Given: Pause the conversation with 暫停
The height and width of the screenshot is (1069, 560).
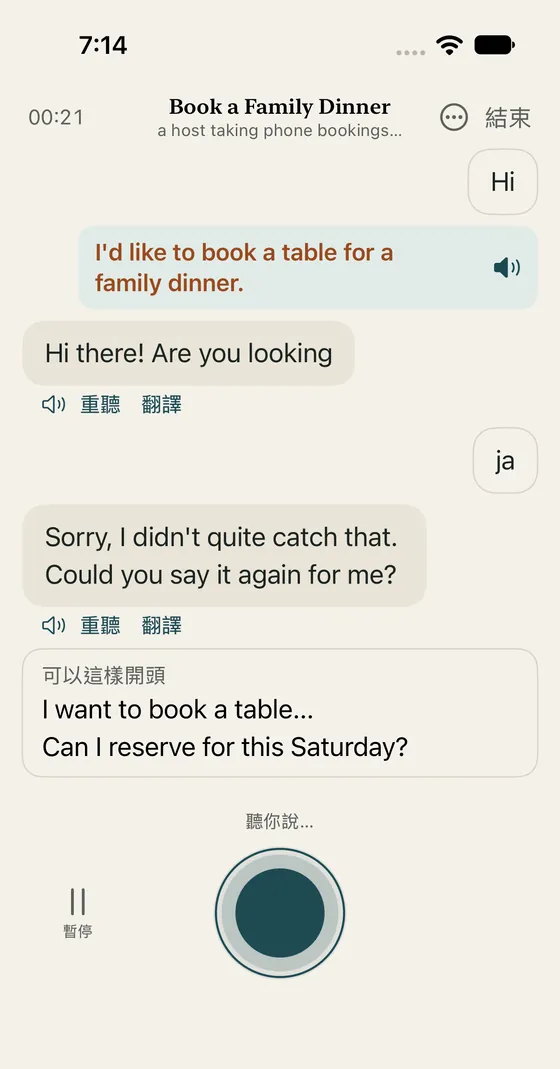Looking at the screenshot, I should tap(78, 913).
